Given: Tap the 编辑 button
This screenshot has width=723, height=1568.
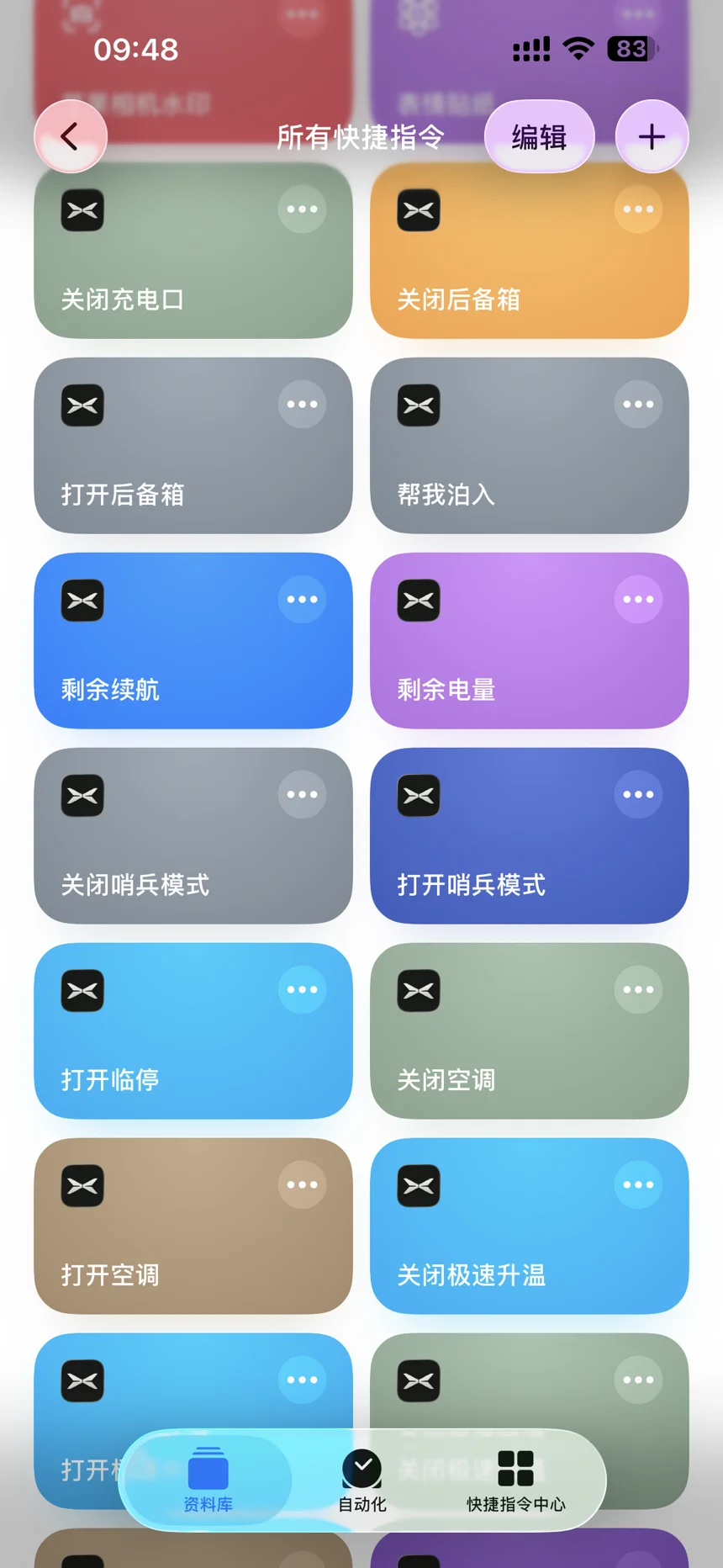Looking at the screenshot, I should pos(539,136).
